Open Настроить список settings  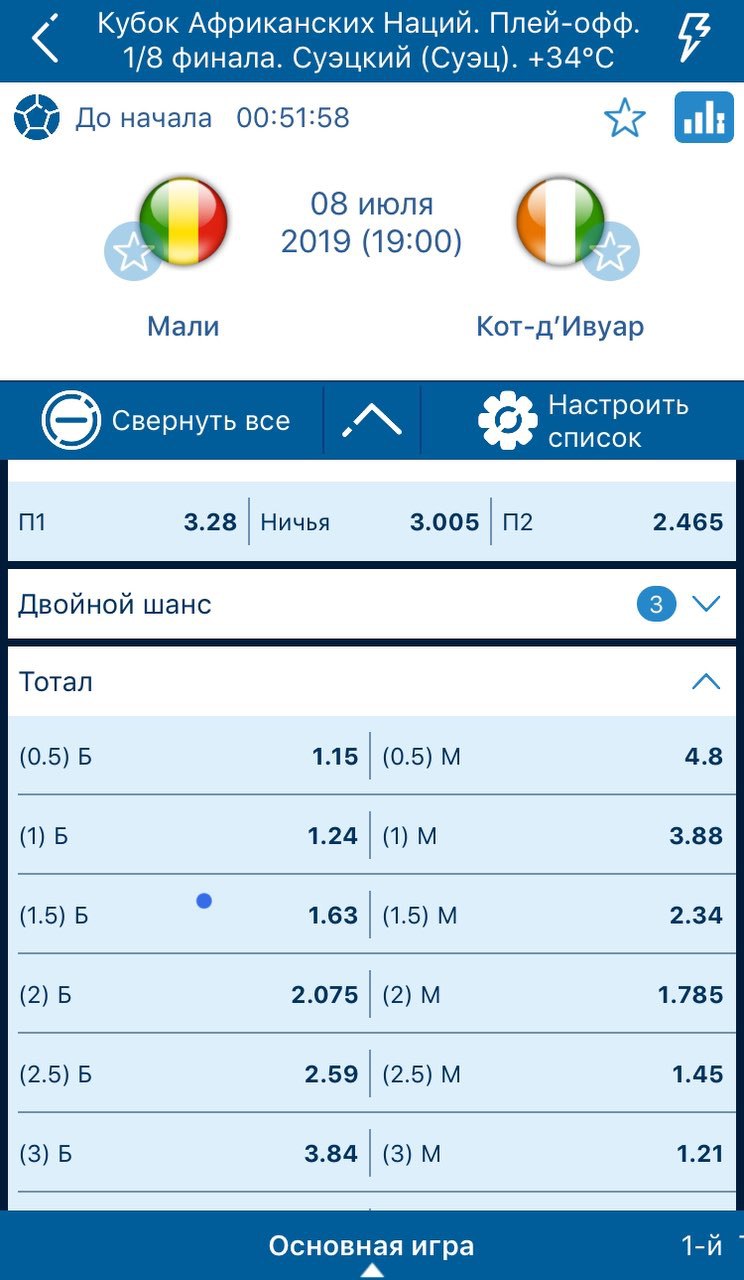585,421
